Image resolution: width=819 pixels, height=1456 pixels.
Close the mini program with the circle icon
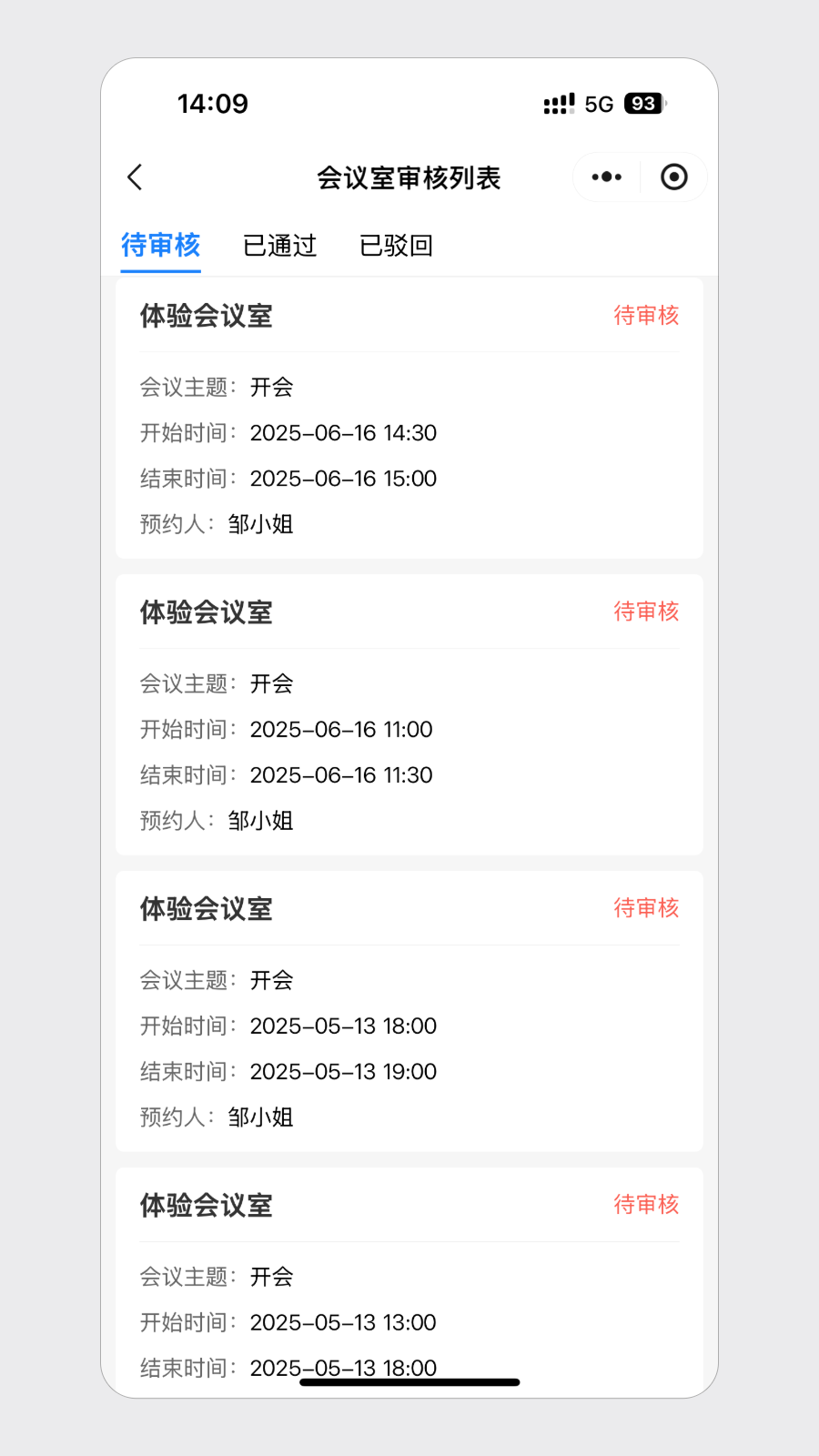tap(673, 177)
